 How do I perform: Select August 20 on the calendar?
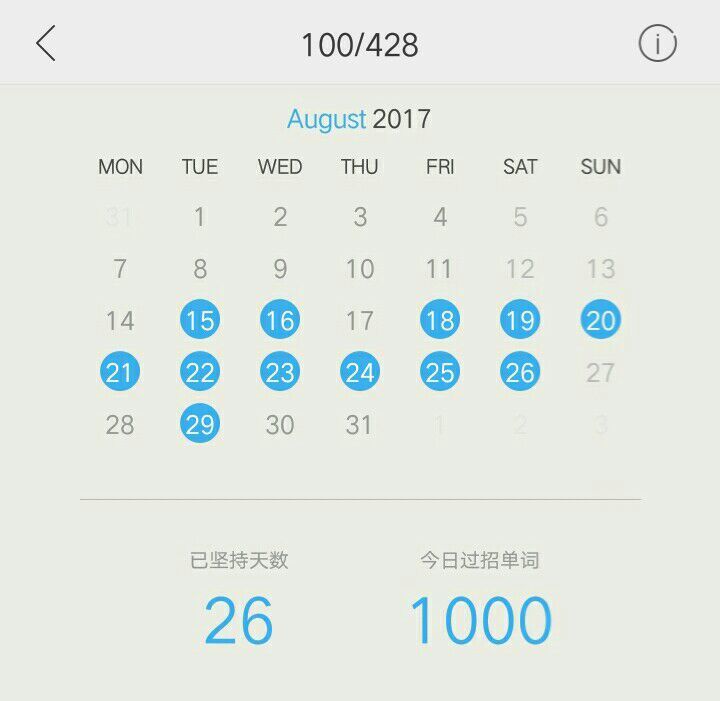point(600,320)
